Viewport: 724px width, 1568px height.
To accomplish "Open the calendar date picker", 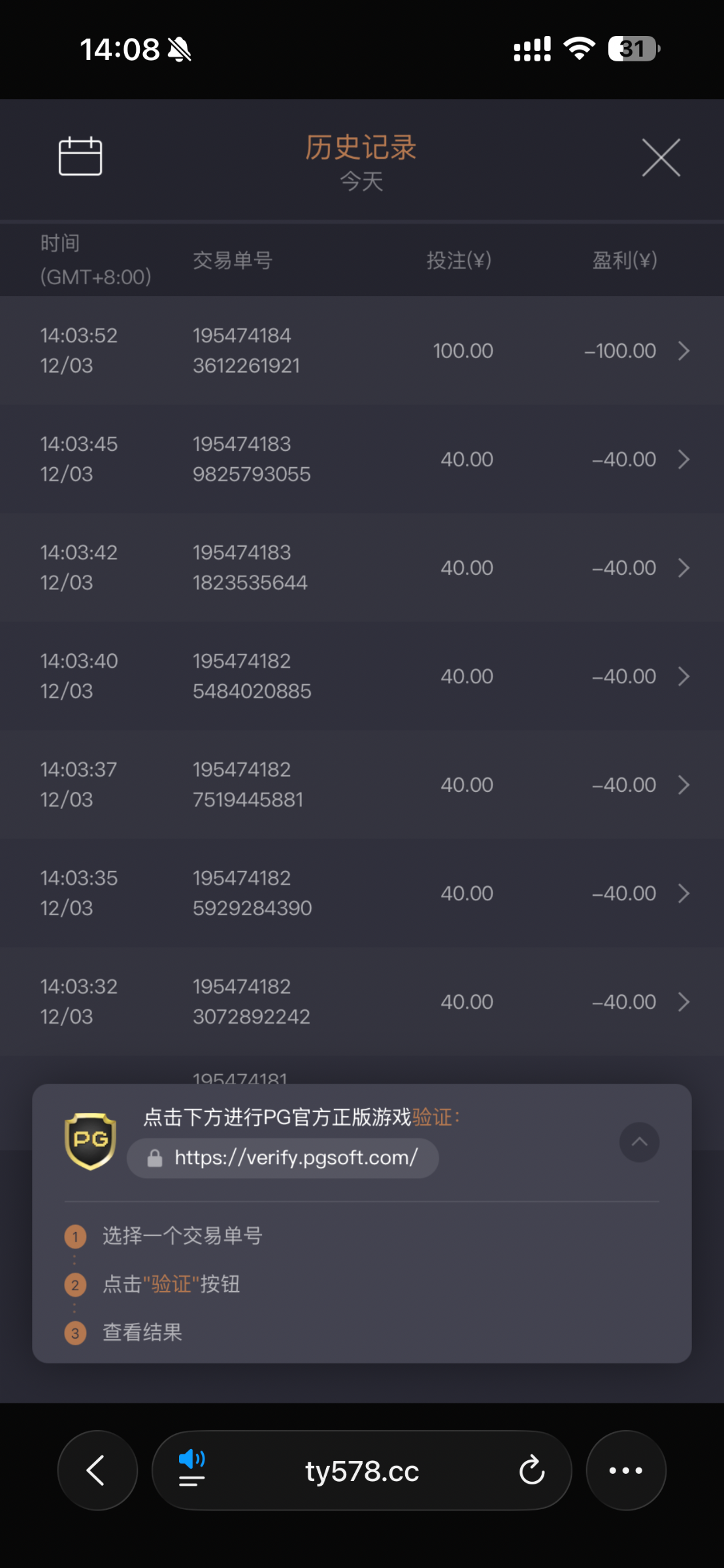I will [80, 157].
